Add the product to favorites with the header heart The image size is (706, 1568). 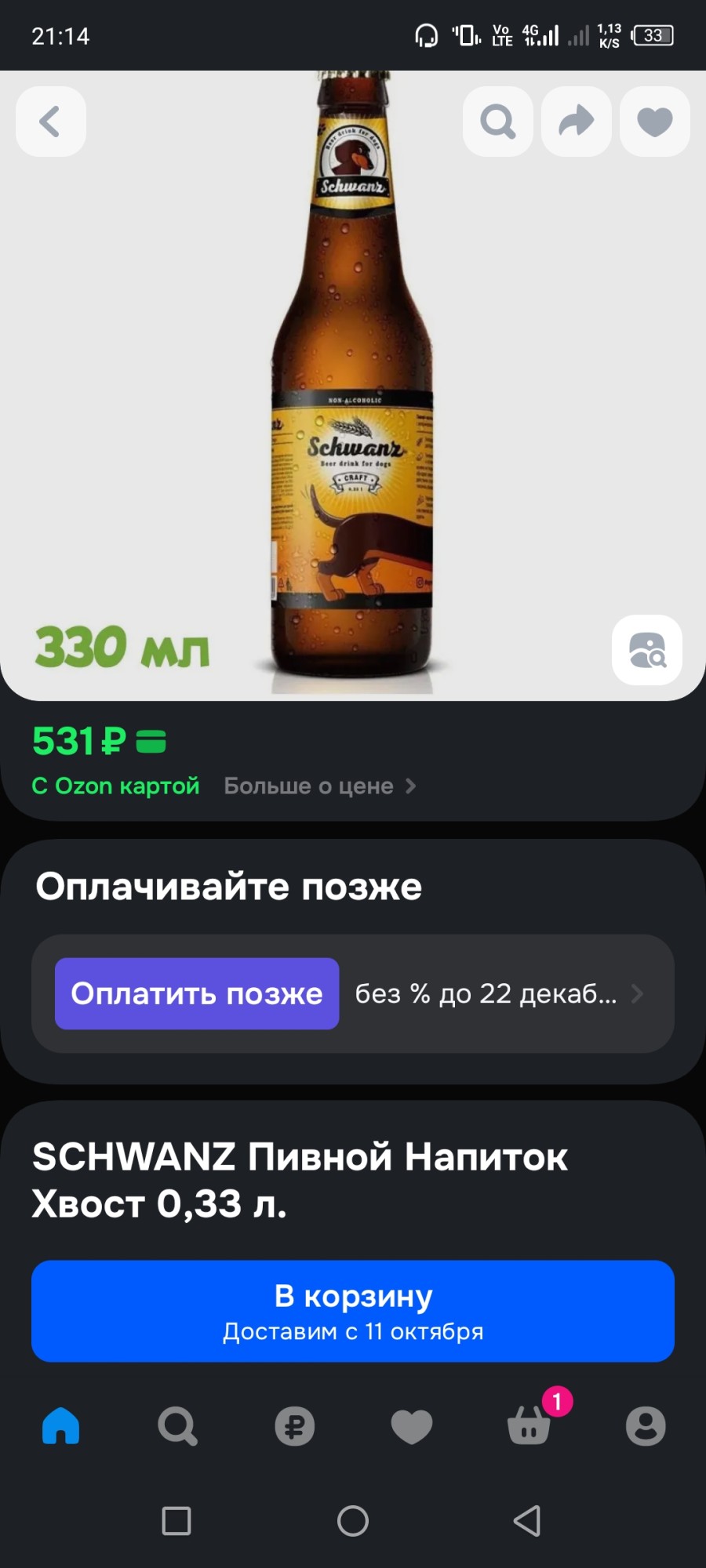pos(655,122)
